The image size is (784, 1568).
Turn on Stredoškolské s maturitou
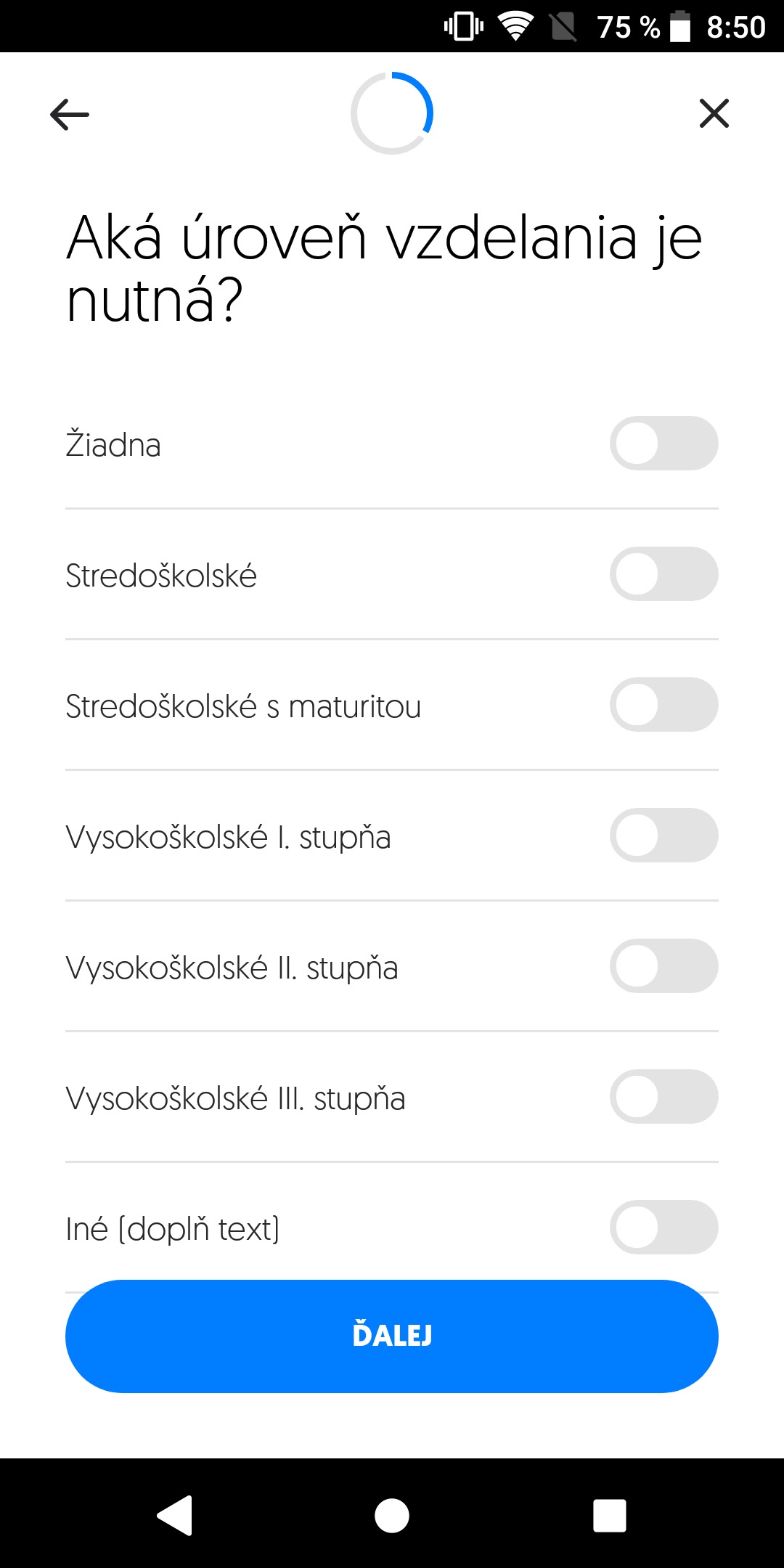[x=664, y=704]
